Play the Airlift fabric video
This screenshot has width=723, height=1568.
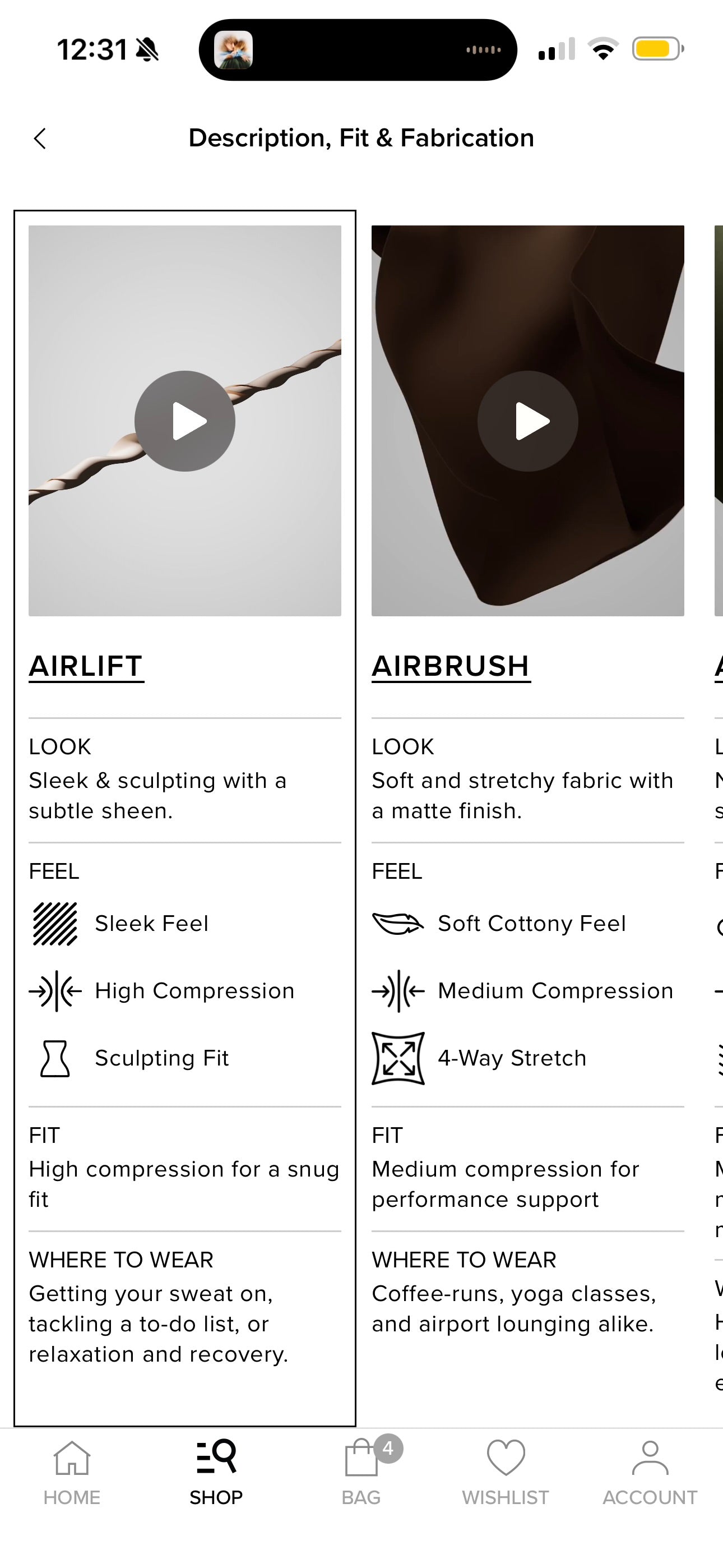click(x=185, y=421)
